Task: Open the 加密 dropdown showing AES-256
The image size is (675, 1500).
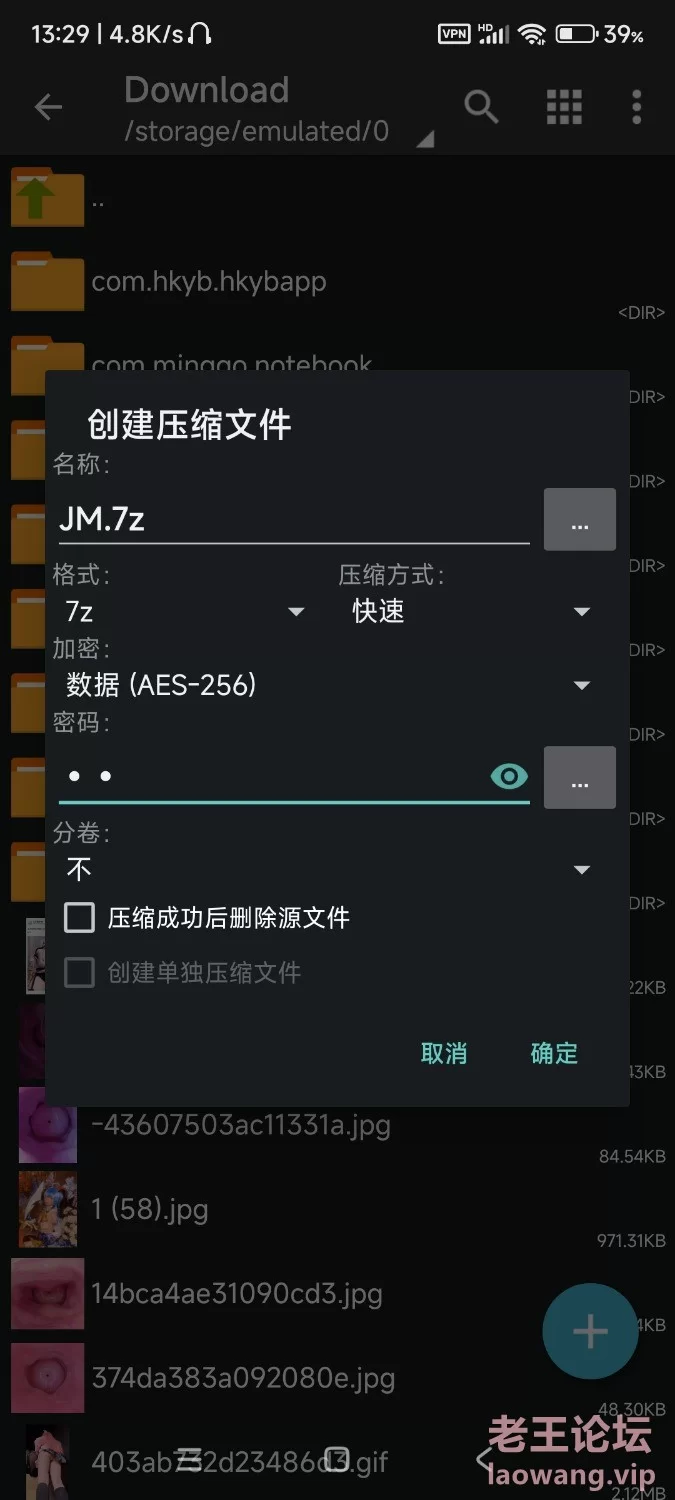Action: (325, 685)
